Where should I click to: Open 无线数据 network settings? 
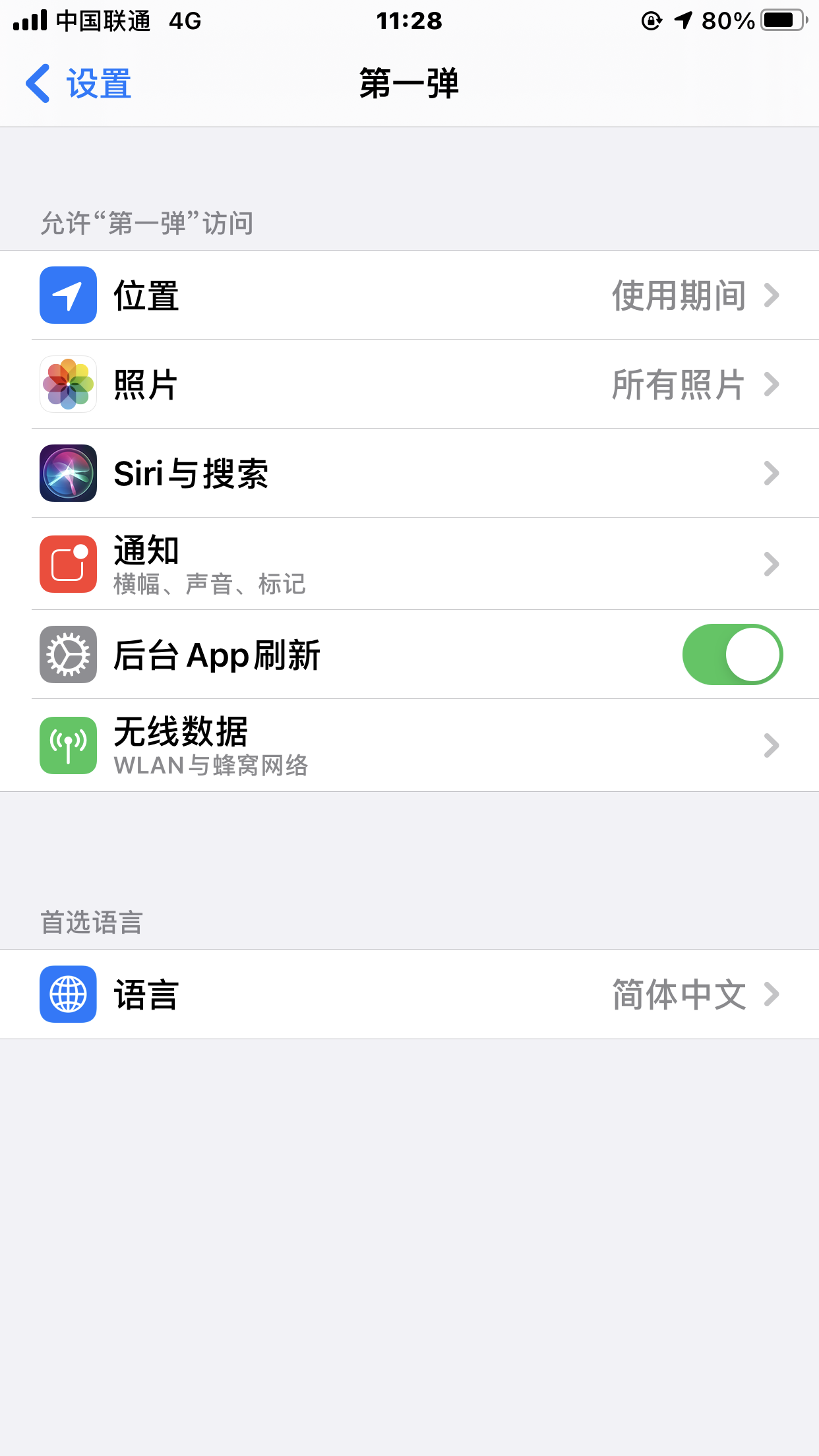point(409,745)
